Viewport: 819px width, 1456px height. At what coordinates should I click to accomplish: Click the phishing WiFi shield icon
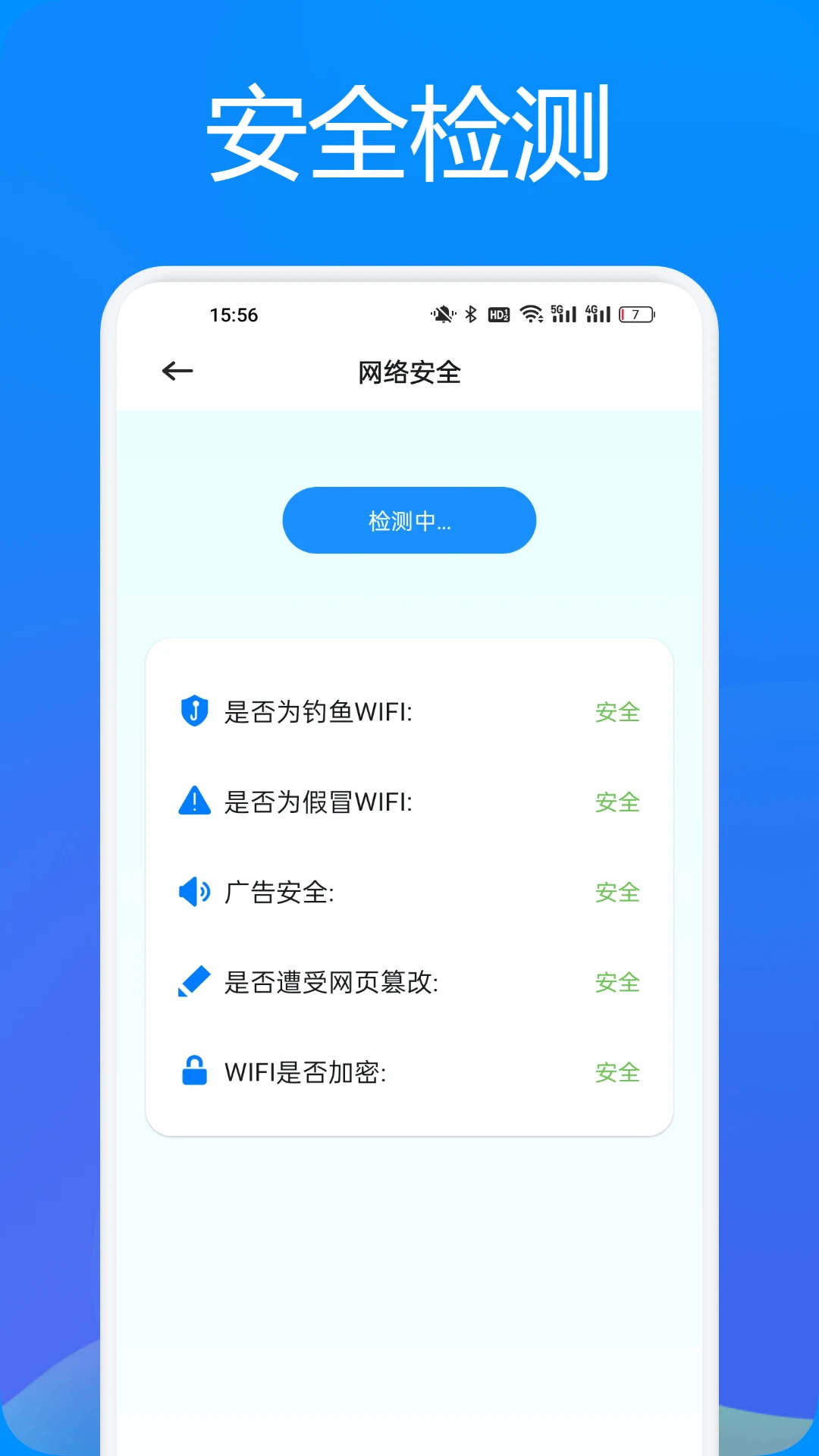tap(194, 711)
